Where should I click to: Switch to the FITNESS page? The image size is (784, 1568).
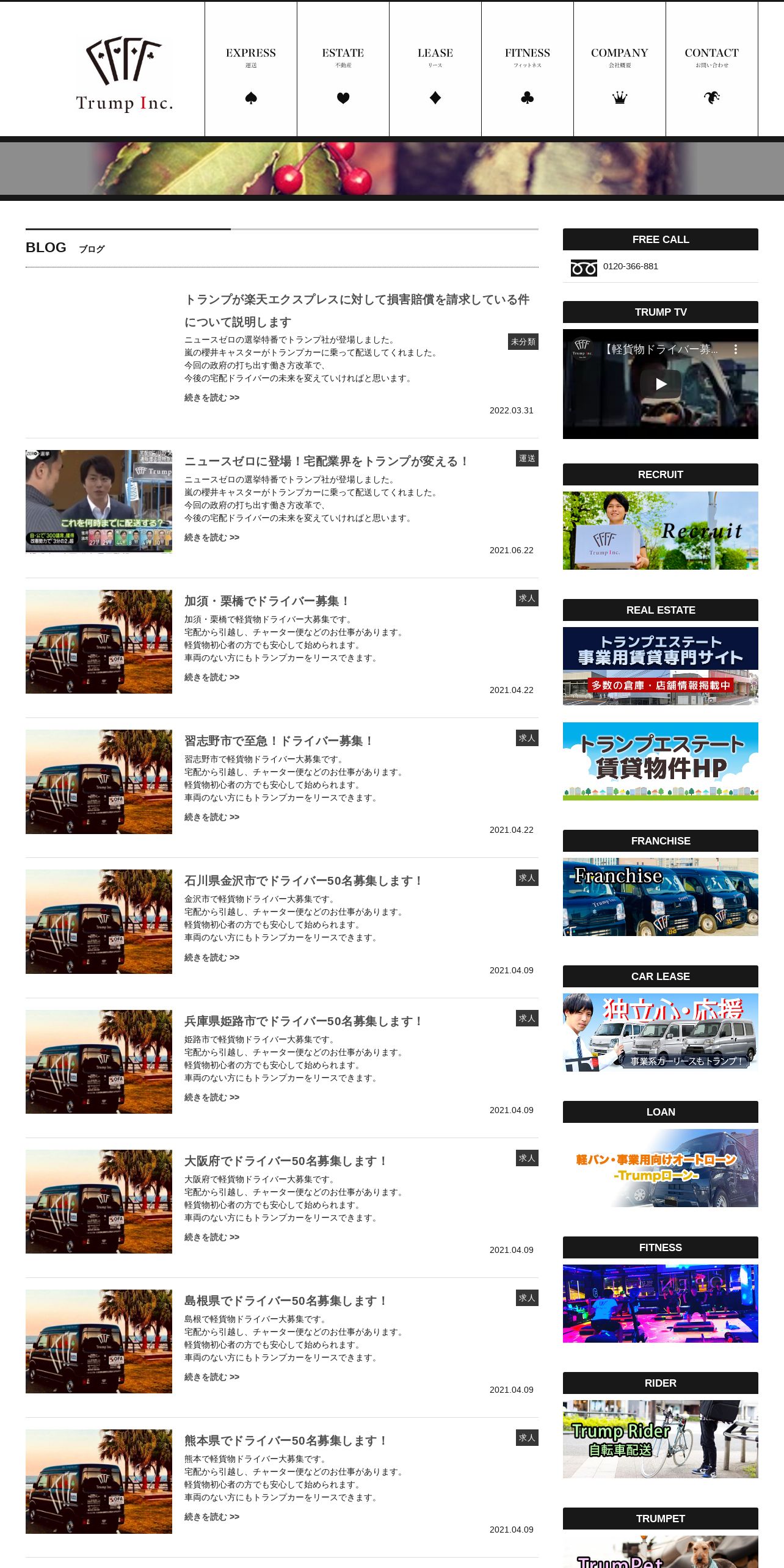pyautogui.click(x=528, y=70)
